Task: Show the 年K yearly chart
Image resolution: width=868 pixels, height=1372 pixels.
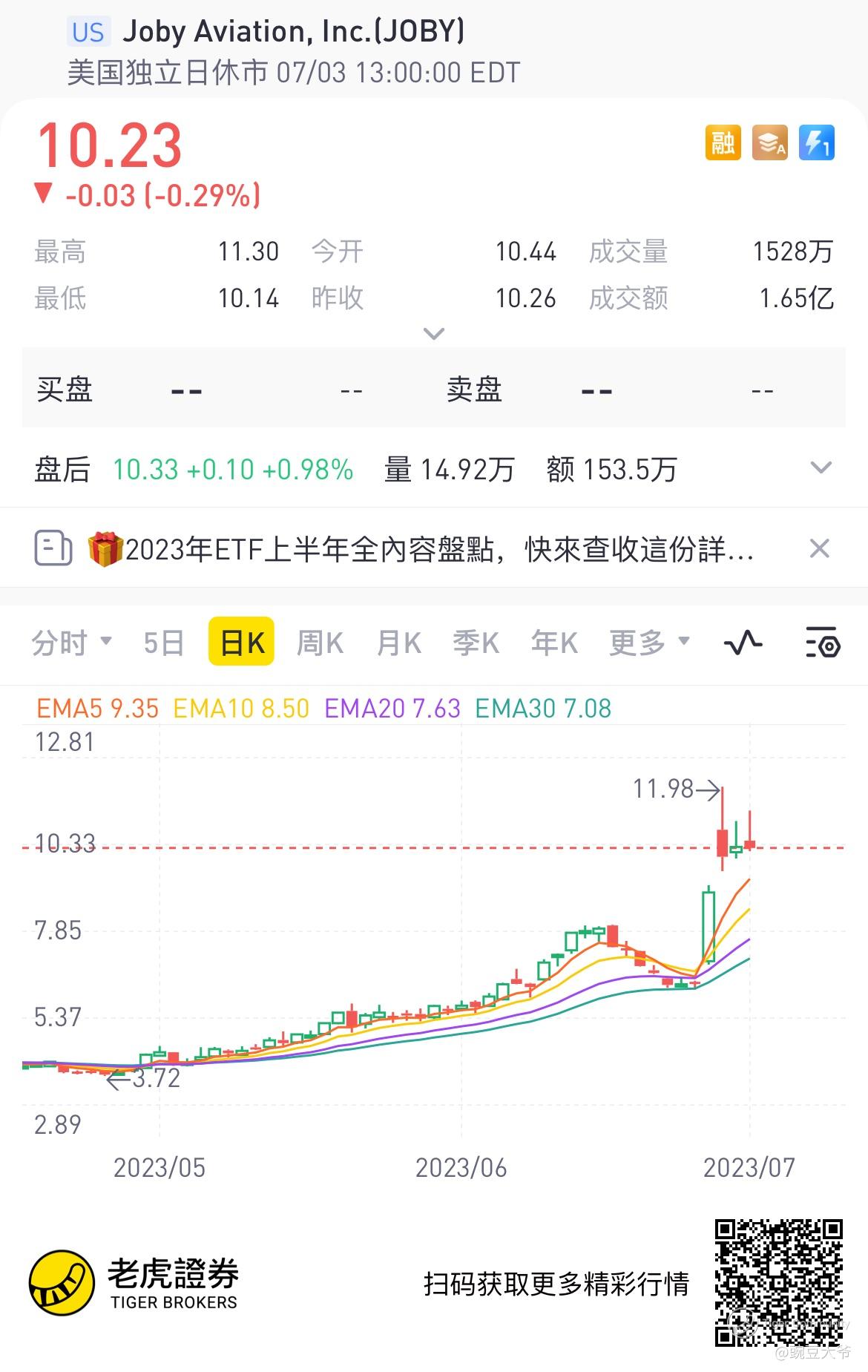Action: (x=554, y=643)
